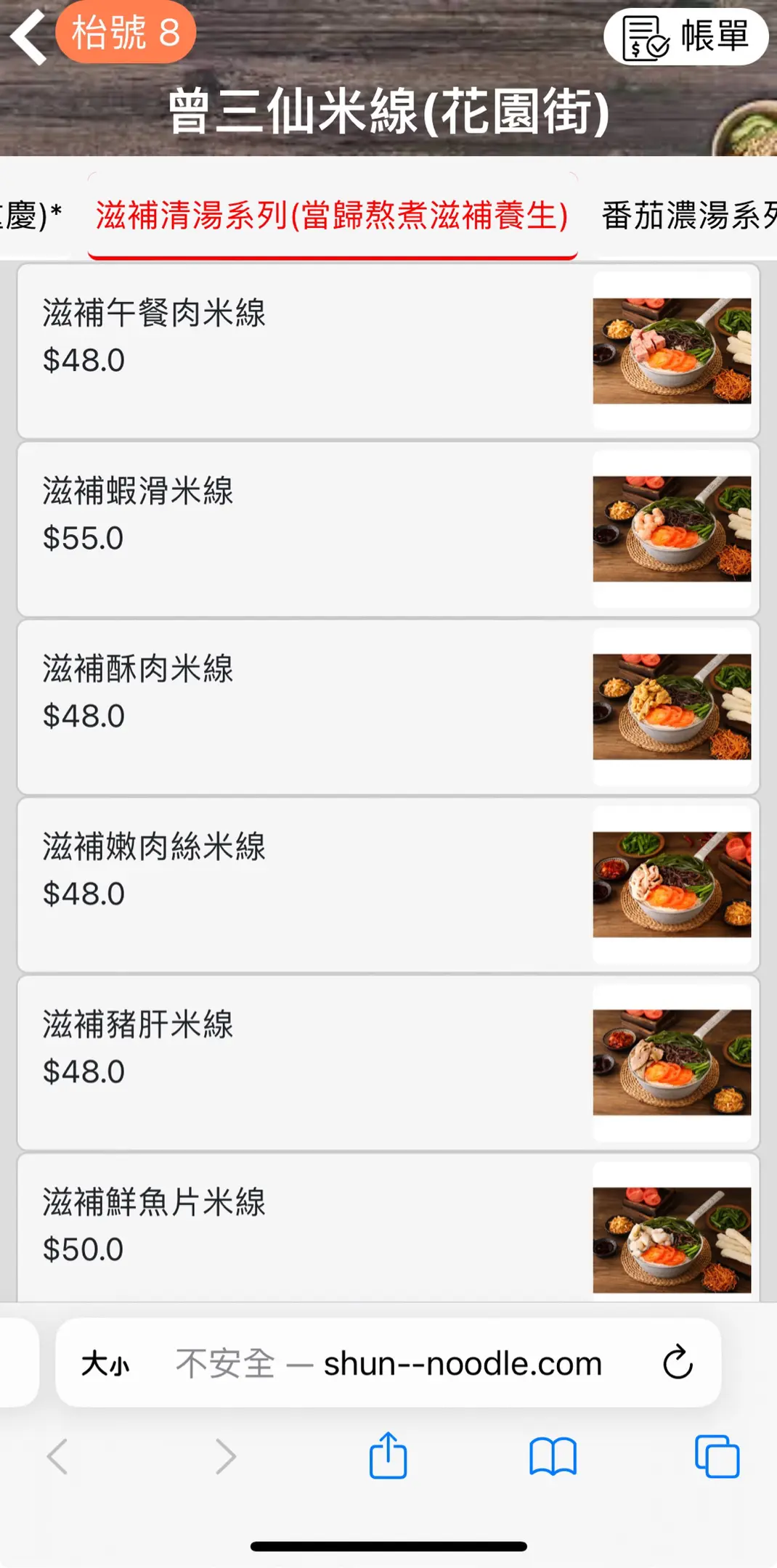Switch to the 番茄濃湯系列 tab
Viewport: 777px width, 1568px height.
click(688, 216)
